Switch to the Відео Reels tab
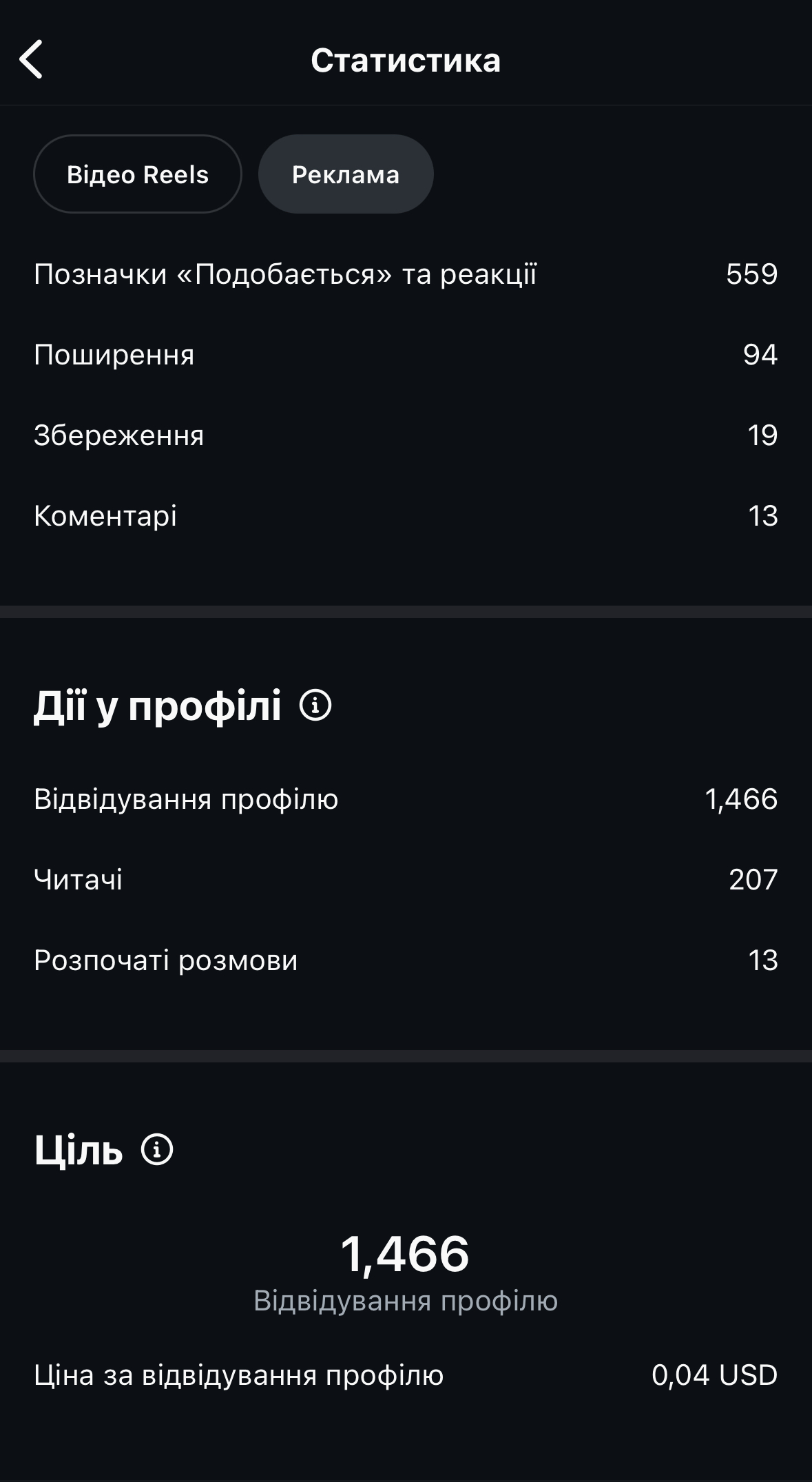812x1482 pixels. click(x=138, y=174)
